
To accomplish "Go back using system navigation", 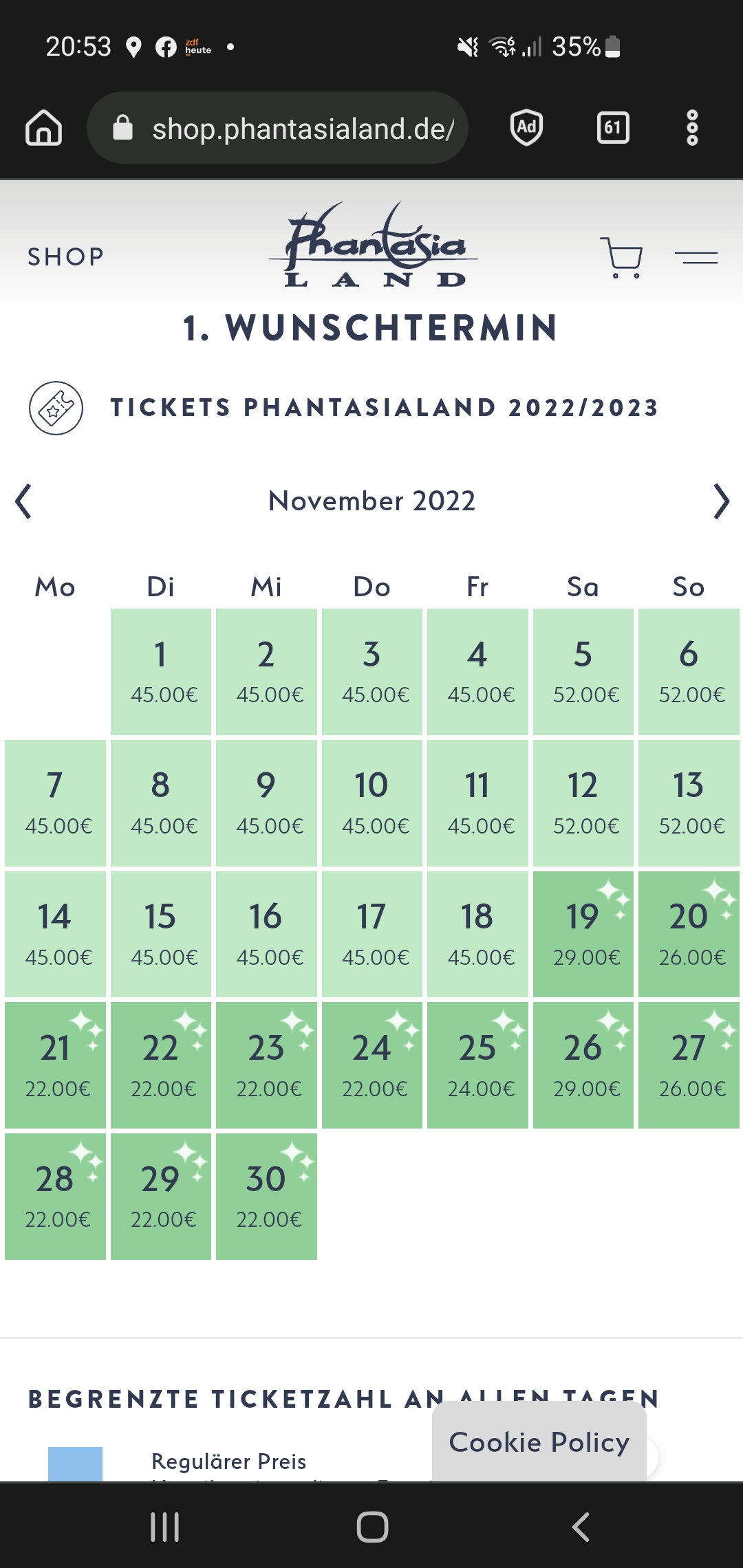I will point(580,1527).
